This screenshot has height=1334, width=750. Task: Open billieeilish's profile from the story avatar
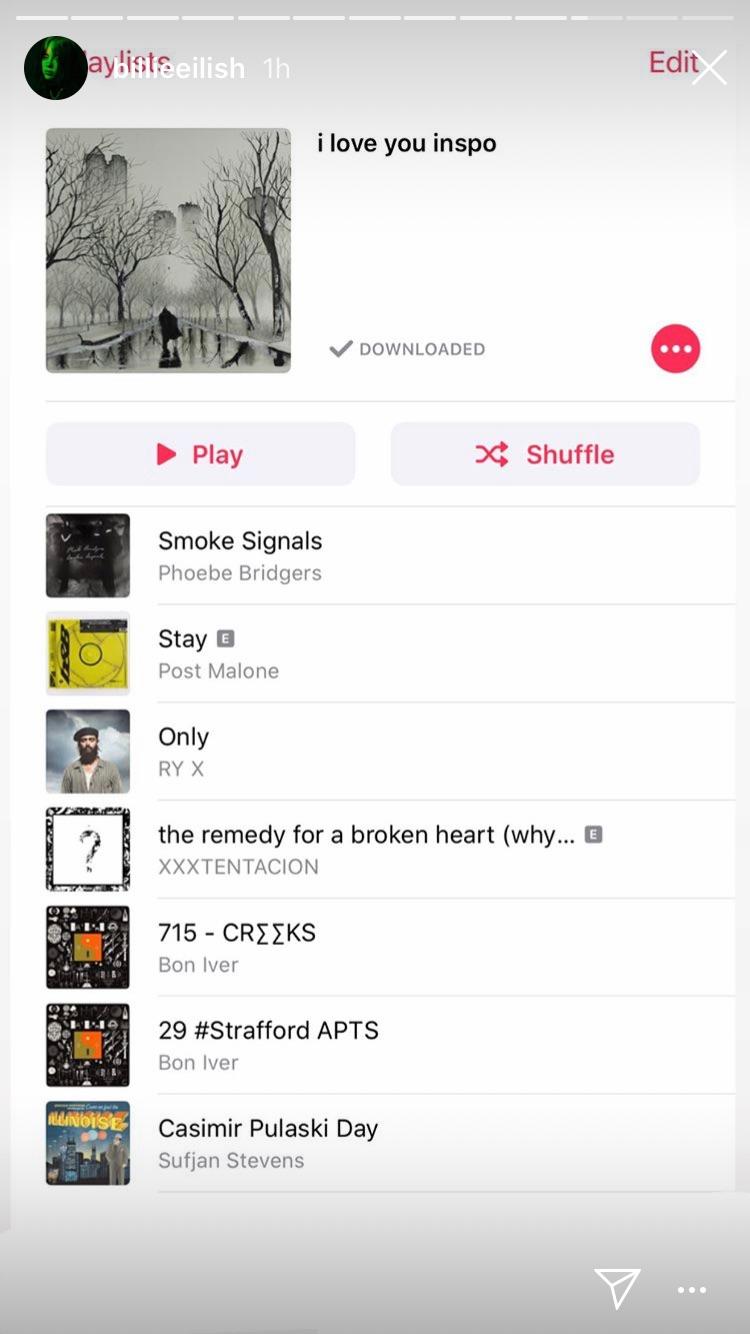tap(56, 68)
